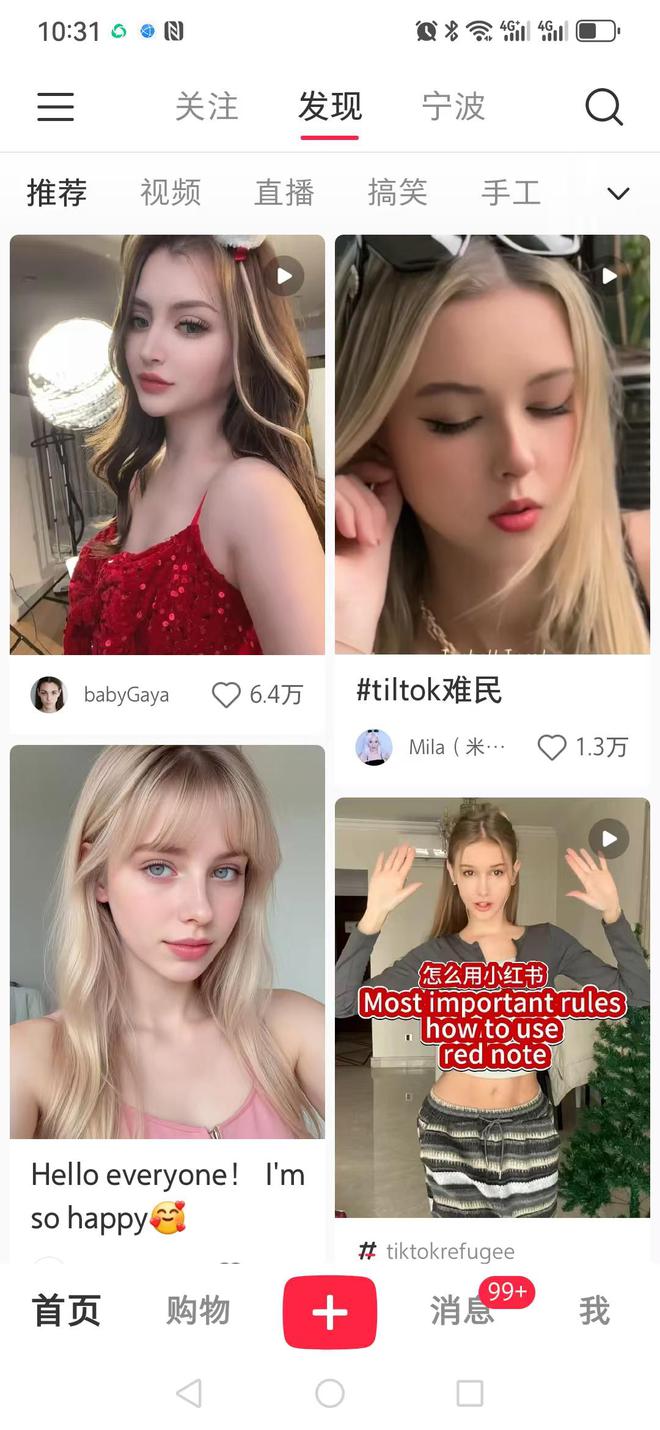Like Mila's post with 1.3万 likes

tap(552, 747)
